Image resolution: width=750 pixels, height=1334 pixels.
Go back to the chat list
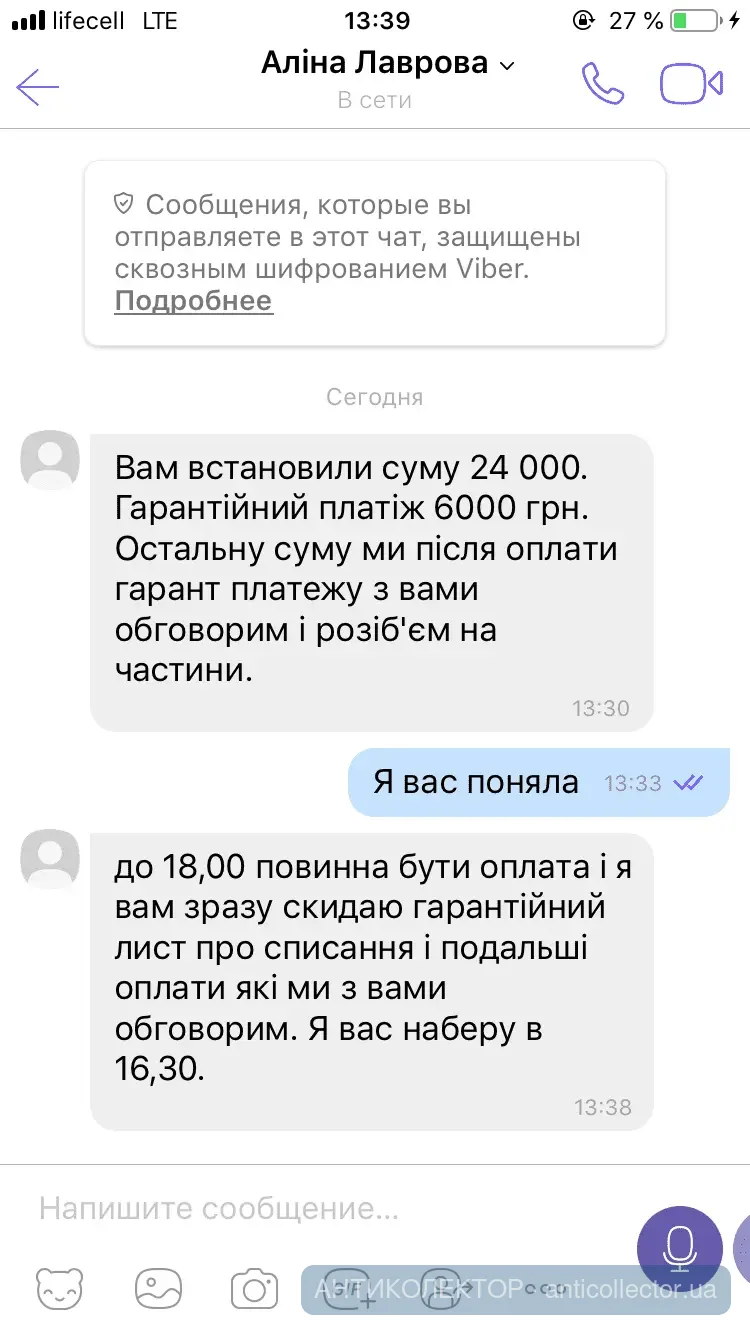[38, 87]
